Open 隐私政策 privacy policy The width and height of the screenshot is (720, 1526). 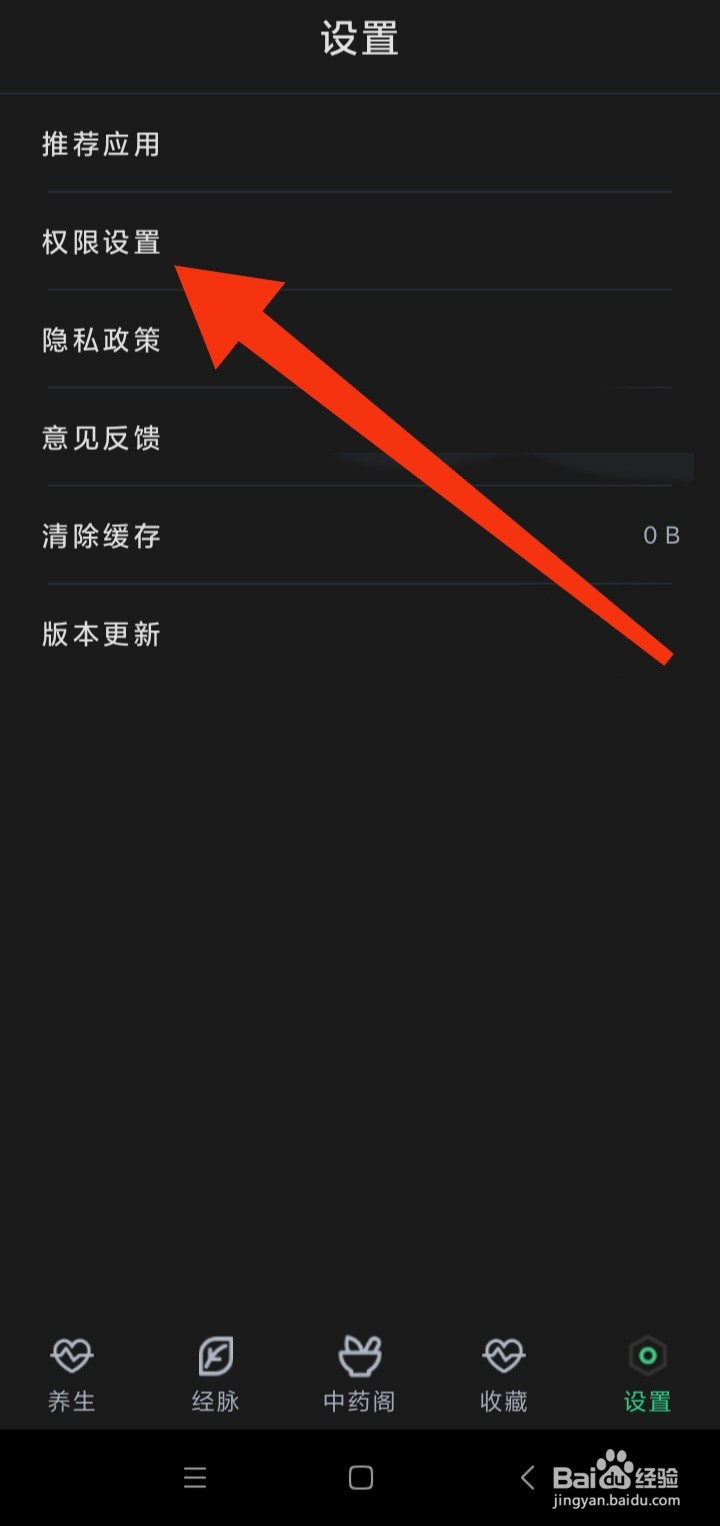(101, 340)
